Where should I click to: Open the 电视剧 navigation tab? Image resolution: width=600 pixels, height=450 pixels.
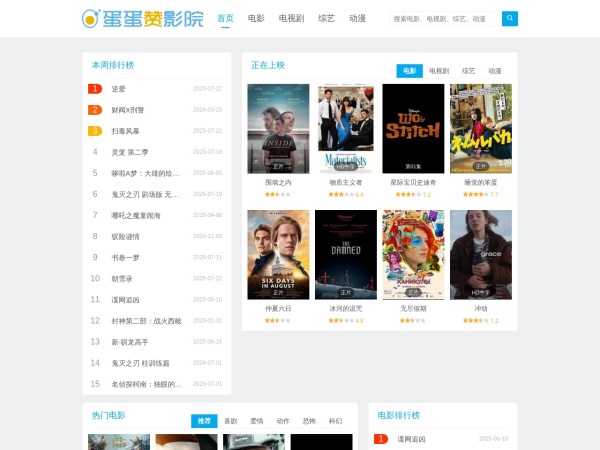coord(291,18)
